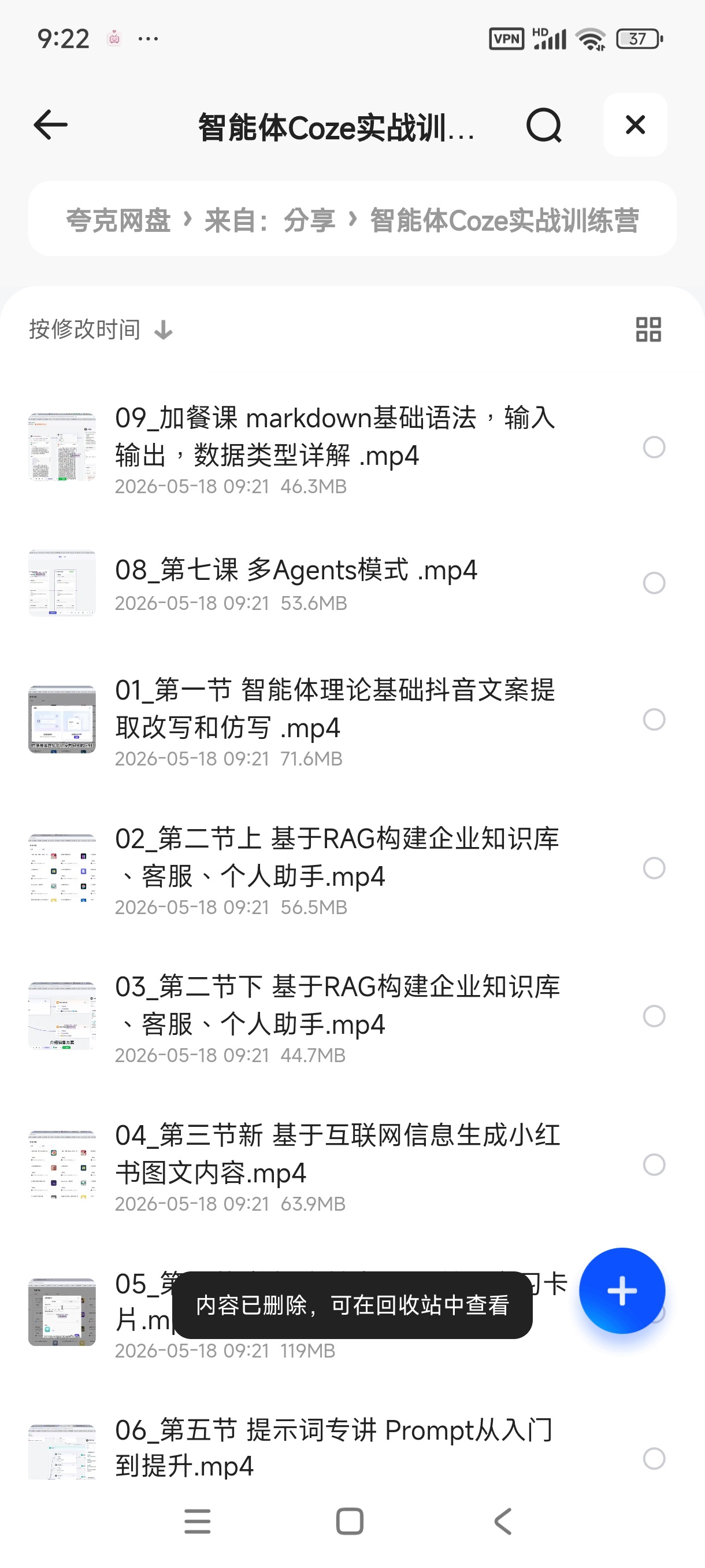This screenshot has height=1568, width=705.
Task: Select the 09_加餐课 file circle
Action: pos(654,448)
